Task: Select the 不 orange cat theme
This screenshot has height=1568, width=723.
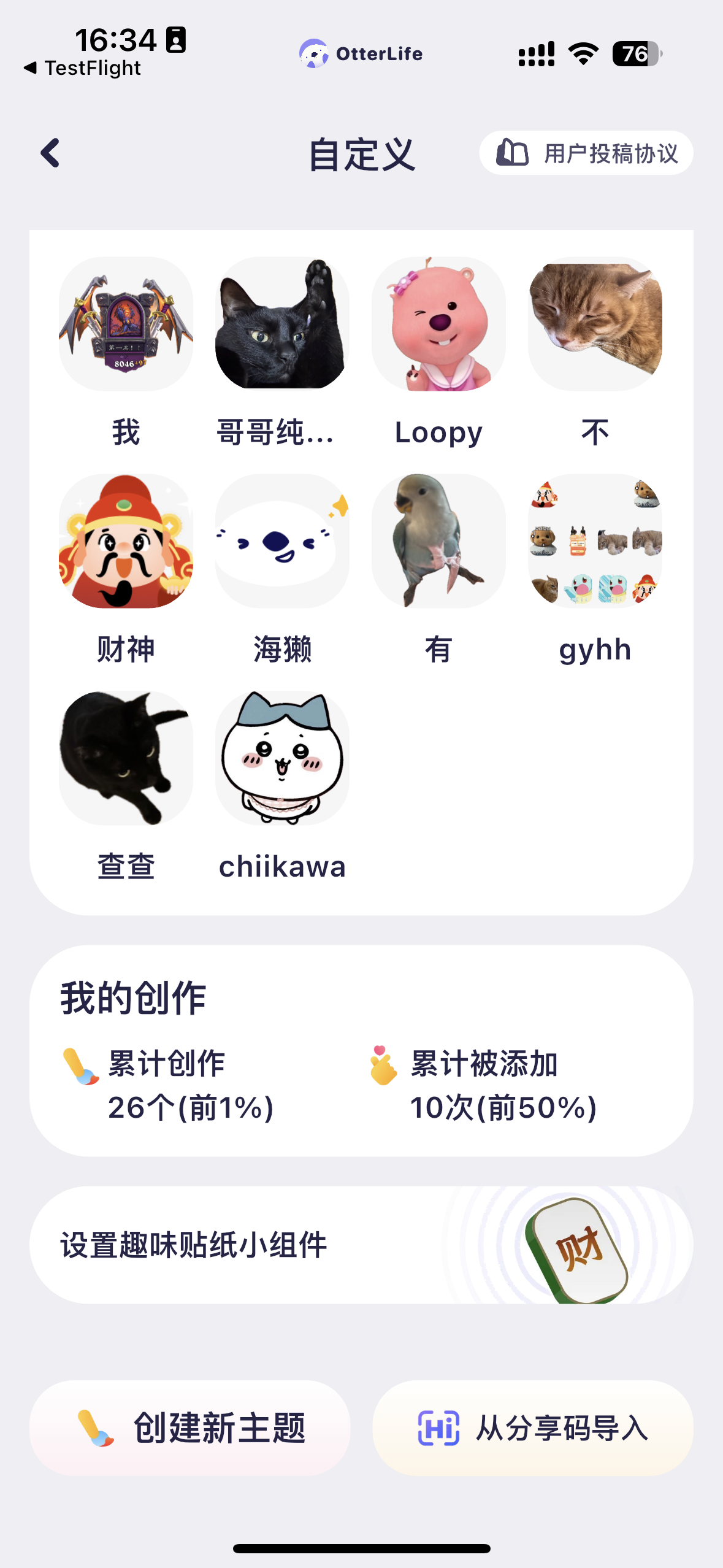Action: tap(595, 324)
